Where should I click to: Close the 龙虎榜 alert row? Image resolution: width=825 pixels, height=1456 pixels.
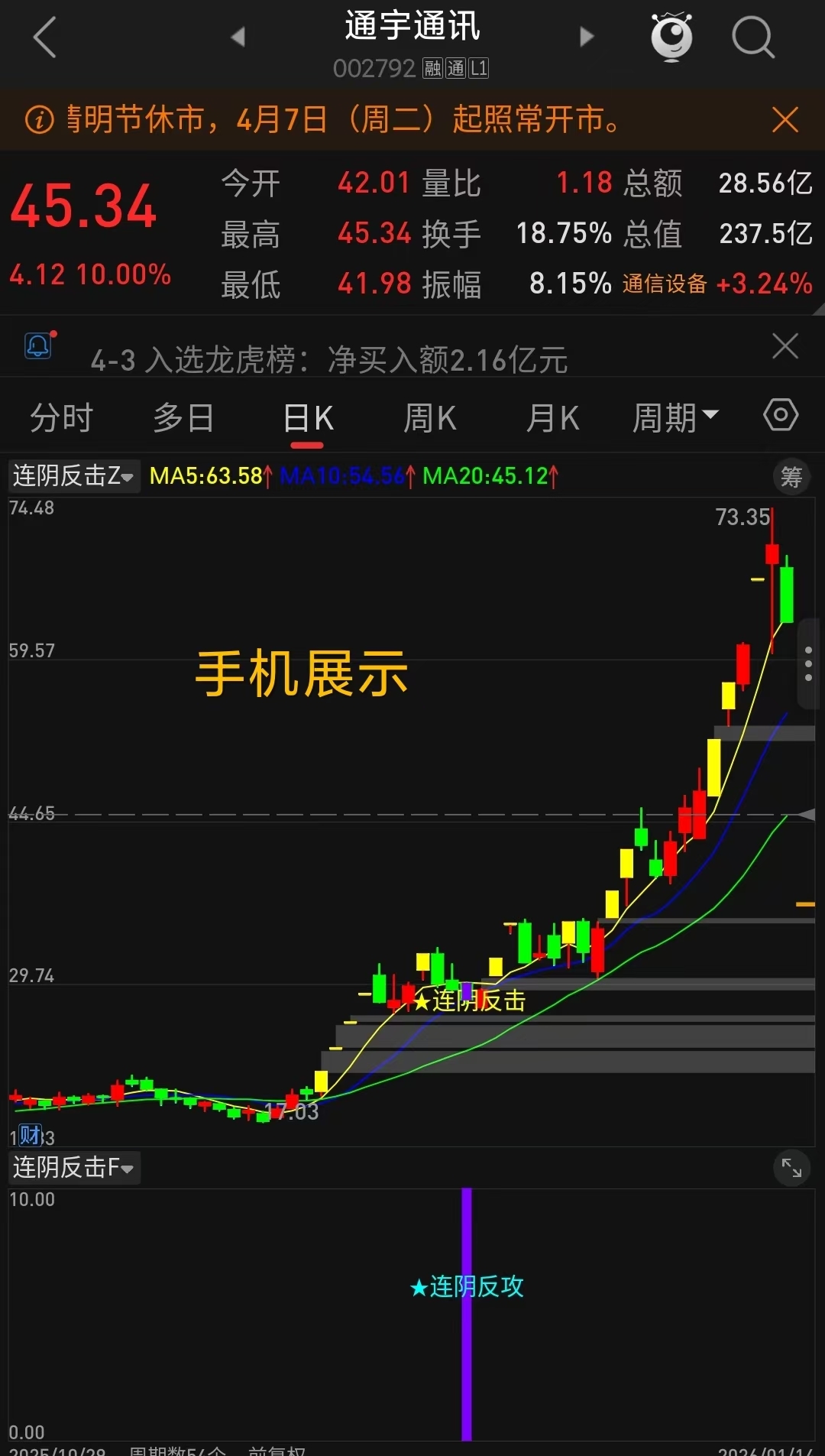[x=785, y=346]
